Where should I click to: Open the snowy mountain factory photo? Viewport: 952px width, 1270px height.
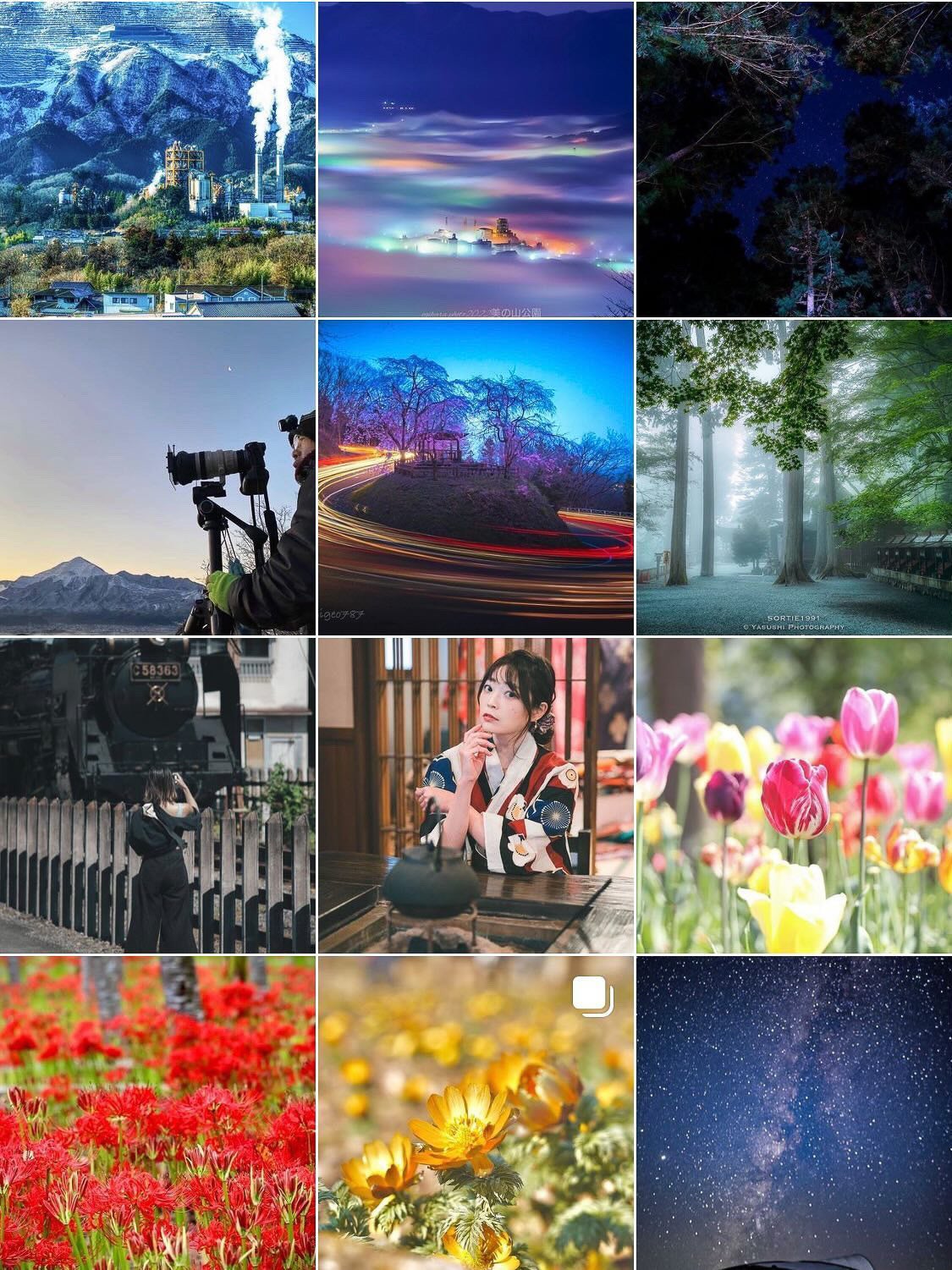[x=157, y=158]
